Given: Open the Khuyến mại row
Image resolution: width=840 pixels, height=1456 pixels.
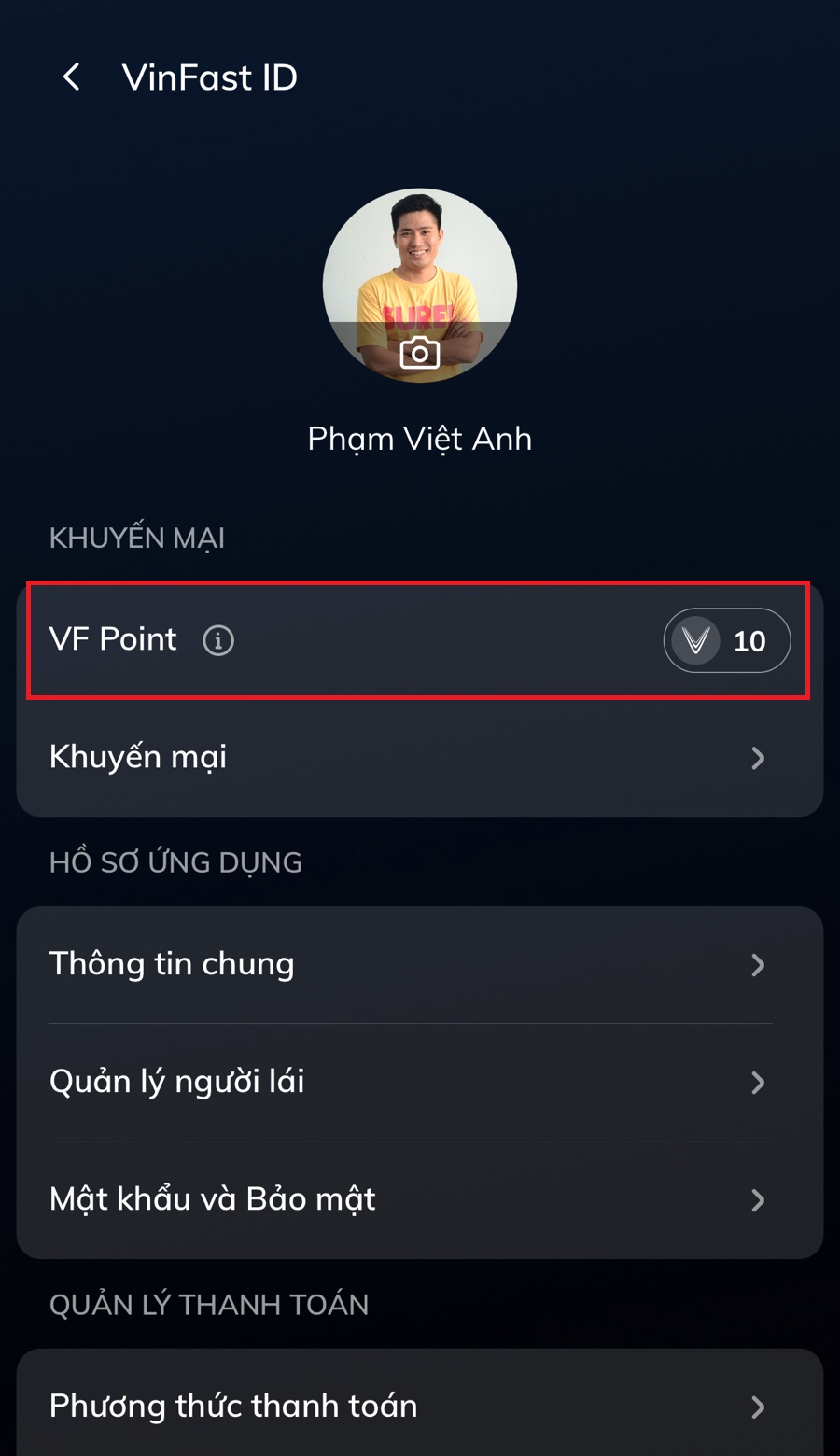Looking at the screenshot, I should [x=419, y=757].
